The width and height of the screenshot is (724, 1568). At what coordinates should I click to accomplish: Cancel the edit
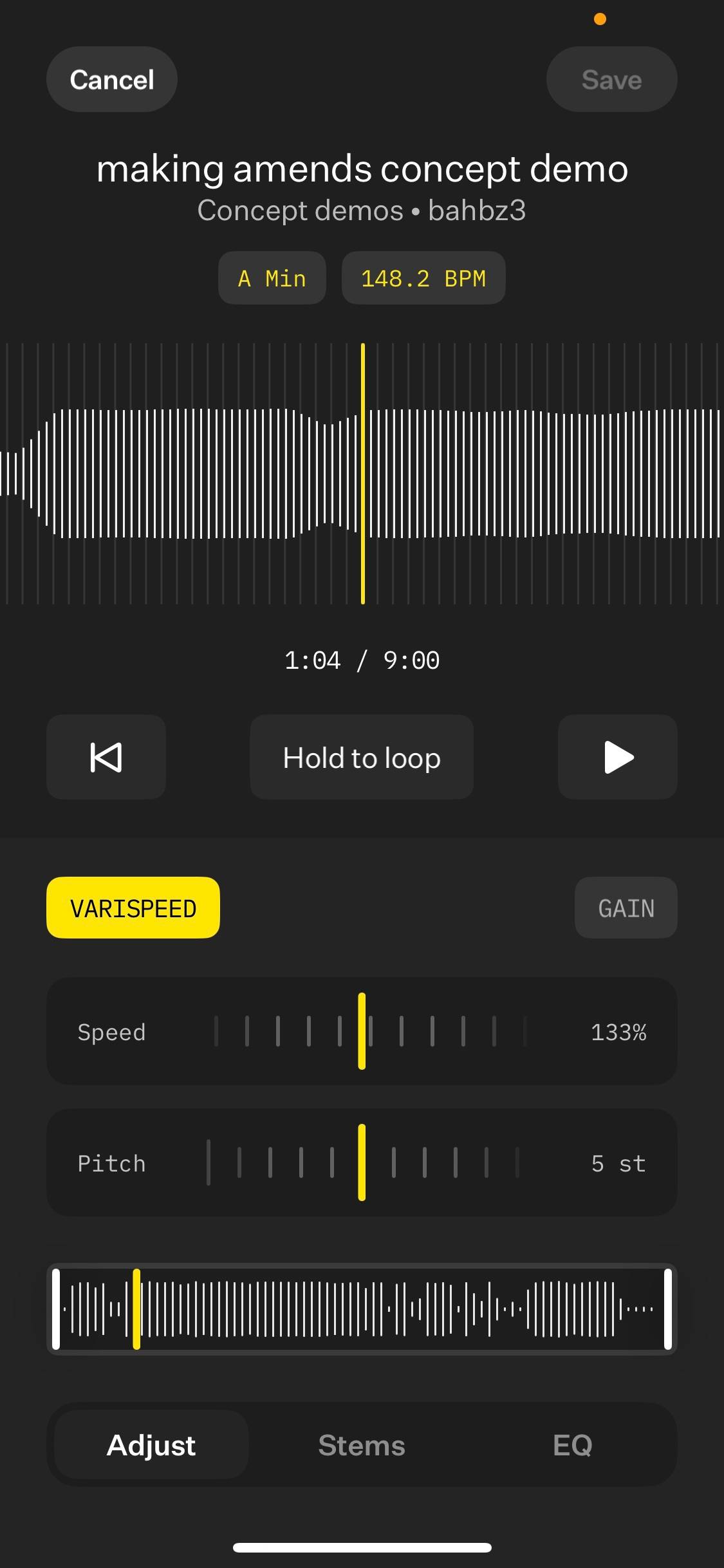(x=111, y=80)
